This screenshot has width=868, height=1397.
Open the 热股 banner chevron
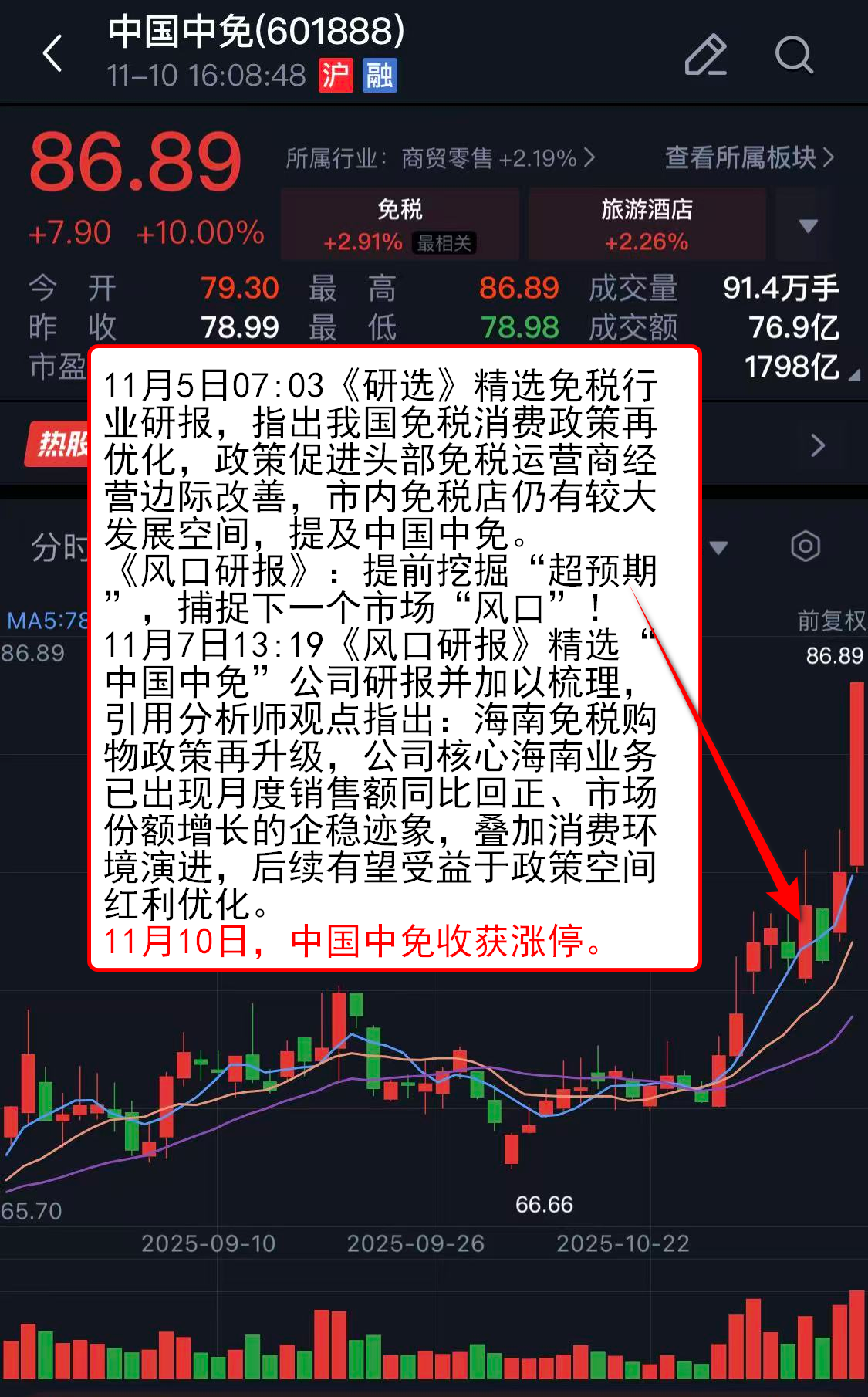818,445
